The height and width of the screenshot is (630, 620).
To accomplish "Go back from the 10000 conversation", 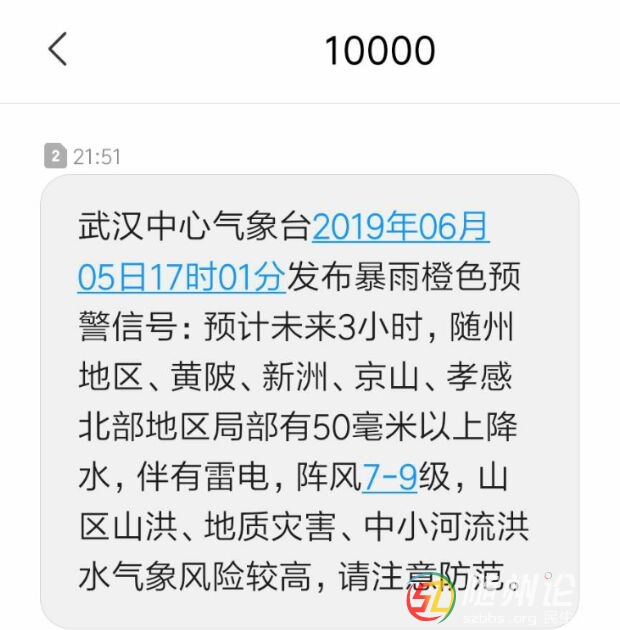I will [58, 49].
